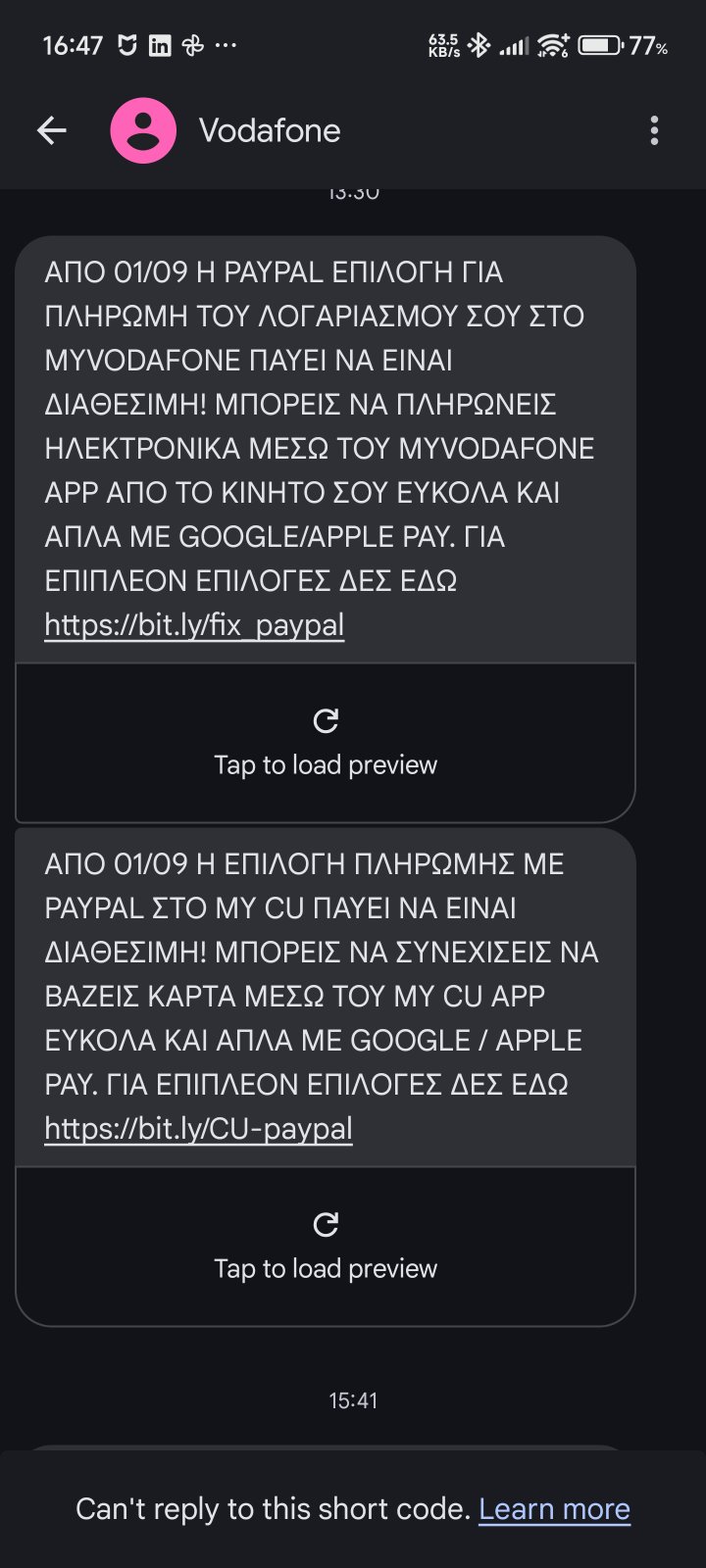Open the Vodafone contact avatar
706x1568 pixels.
point(143,130)
